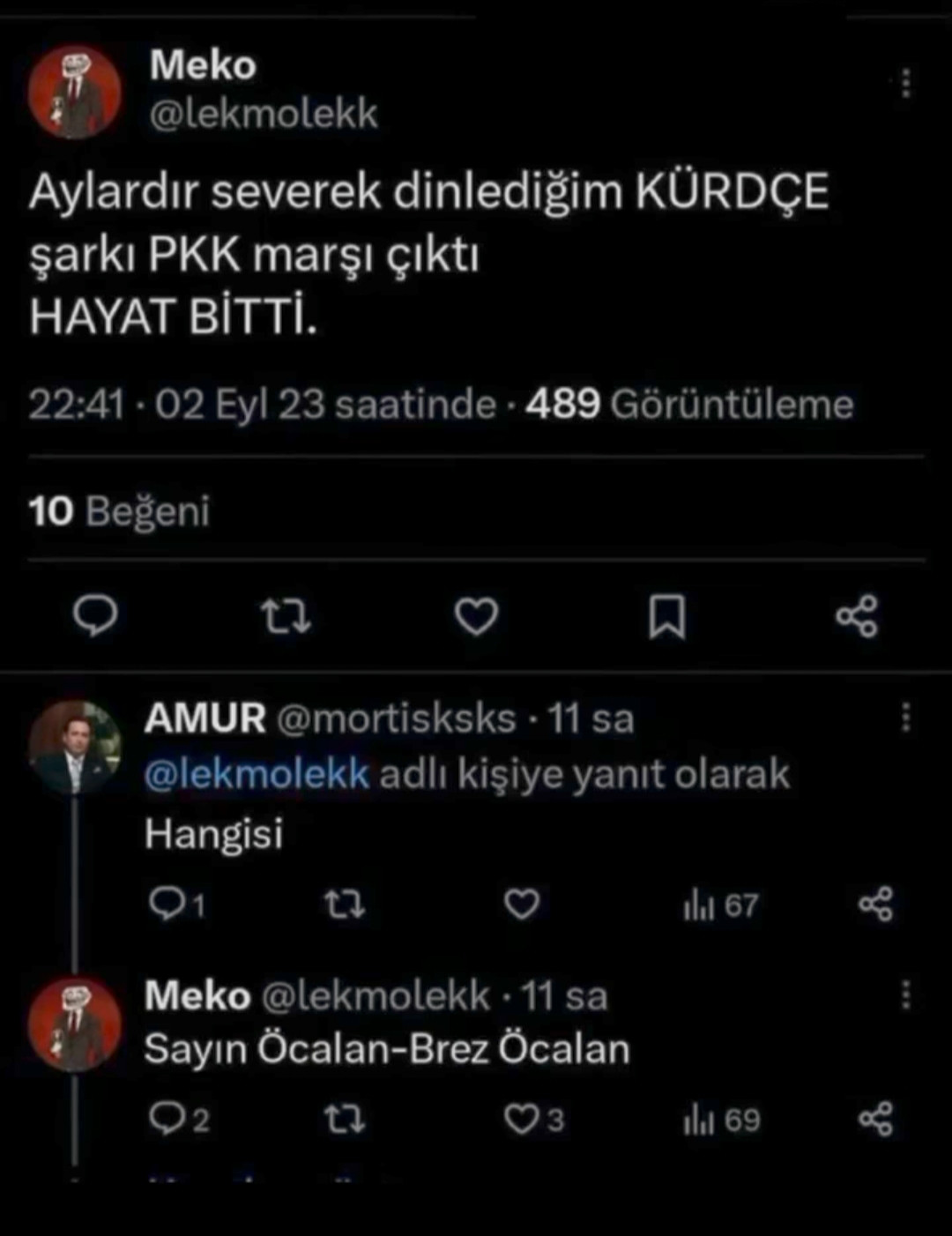The image size is (952, 1236).
Task: Reply to Meko's "Sayın Öcalan" tweet
Action: click(167, 1120)
